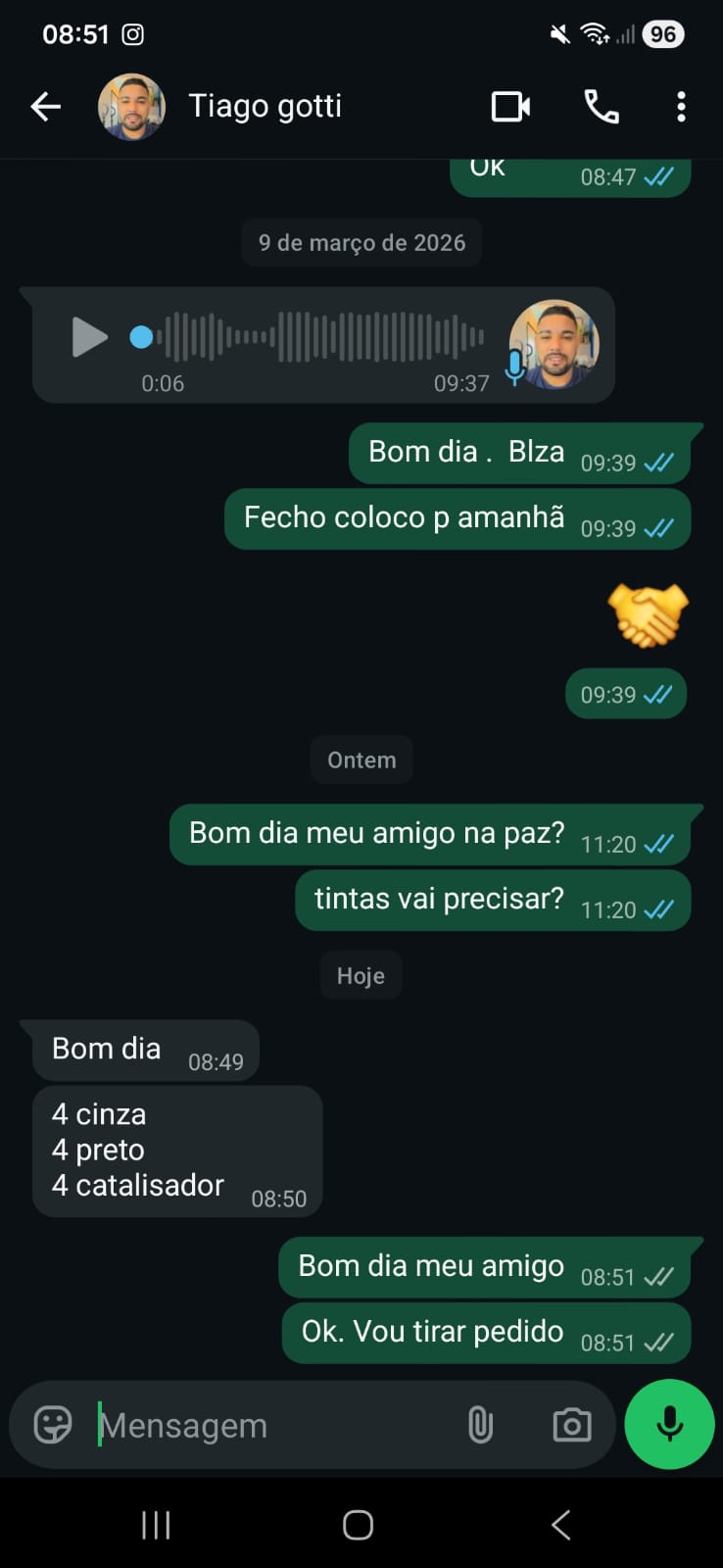The image size is (723, 1568).
Task: Attach a file with the paperclip
Action: (x=480, y=1424)
